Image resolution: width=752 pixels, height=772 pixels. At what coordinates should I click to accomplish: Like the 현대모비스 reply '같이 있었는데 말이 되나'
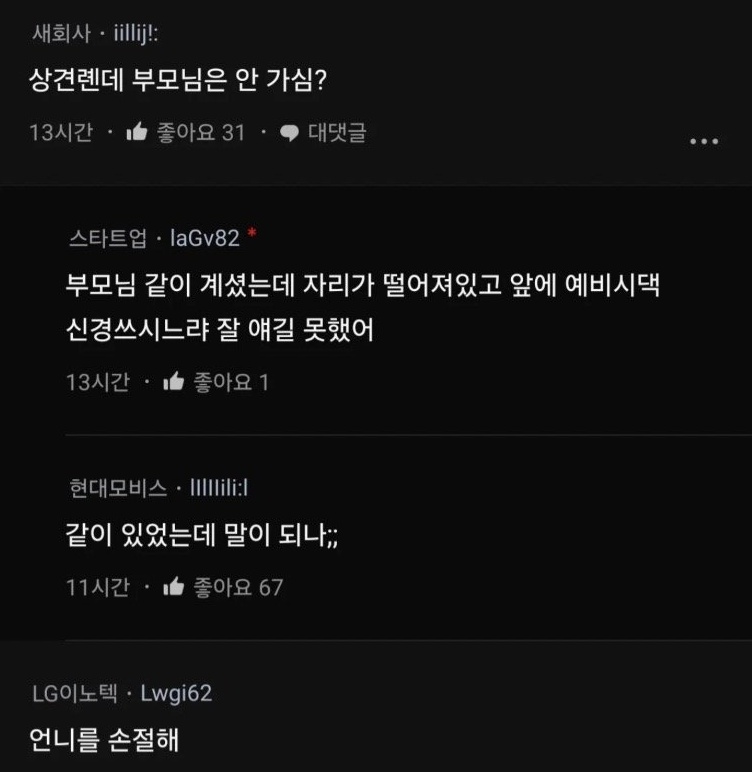pyautogui.click(x=174, y=587)
